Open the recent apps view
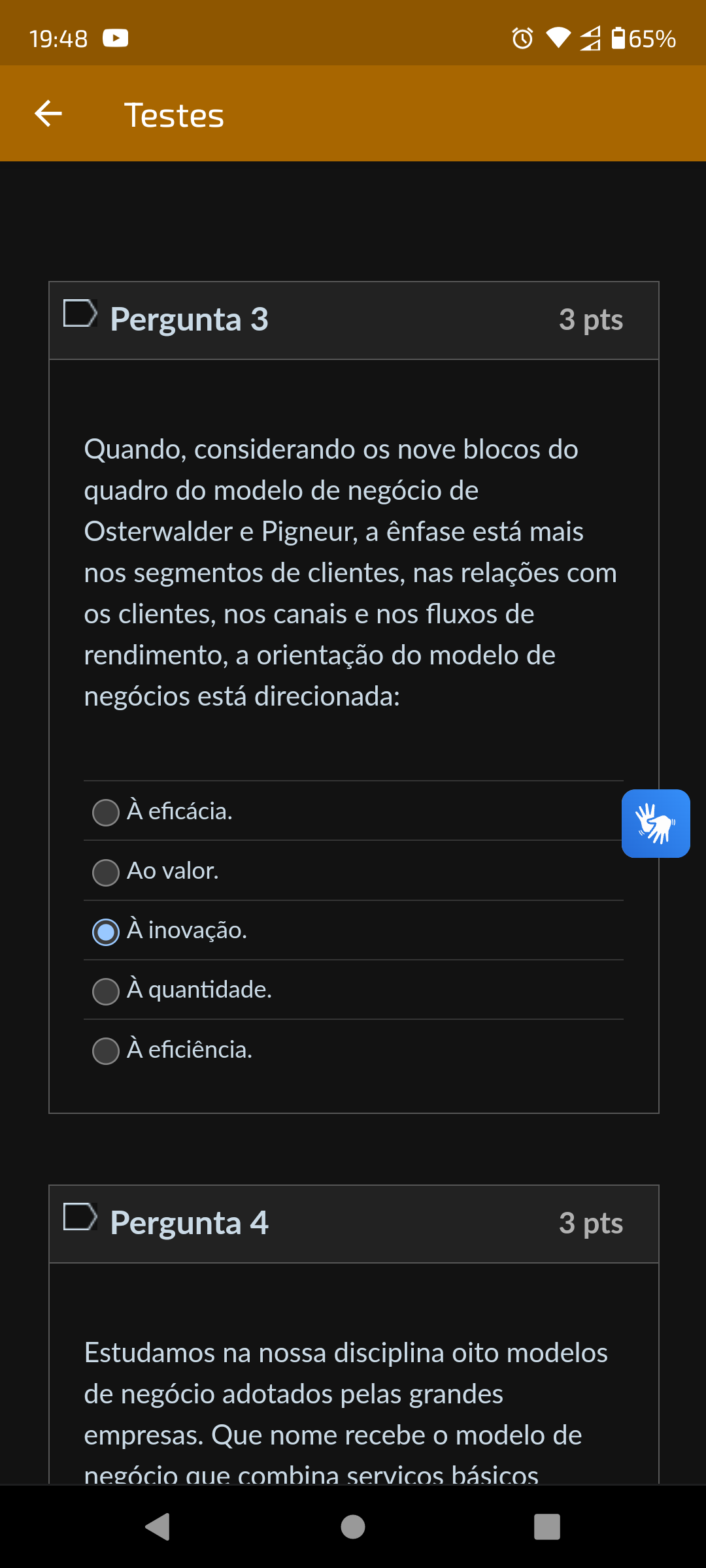 pyautogui.click(x=547, y=1527)
